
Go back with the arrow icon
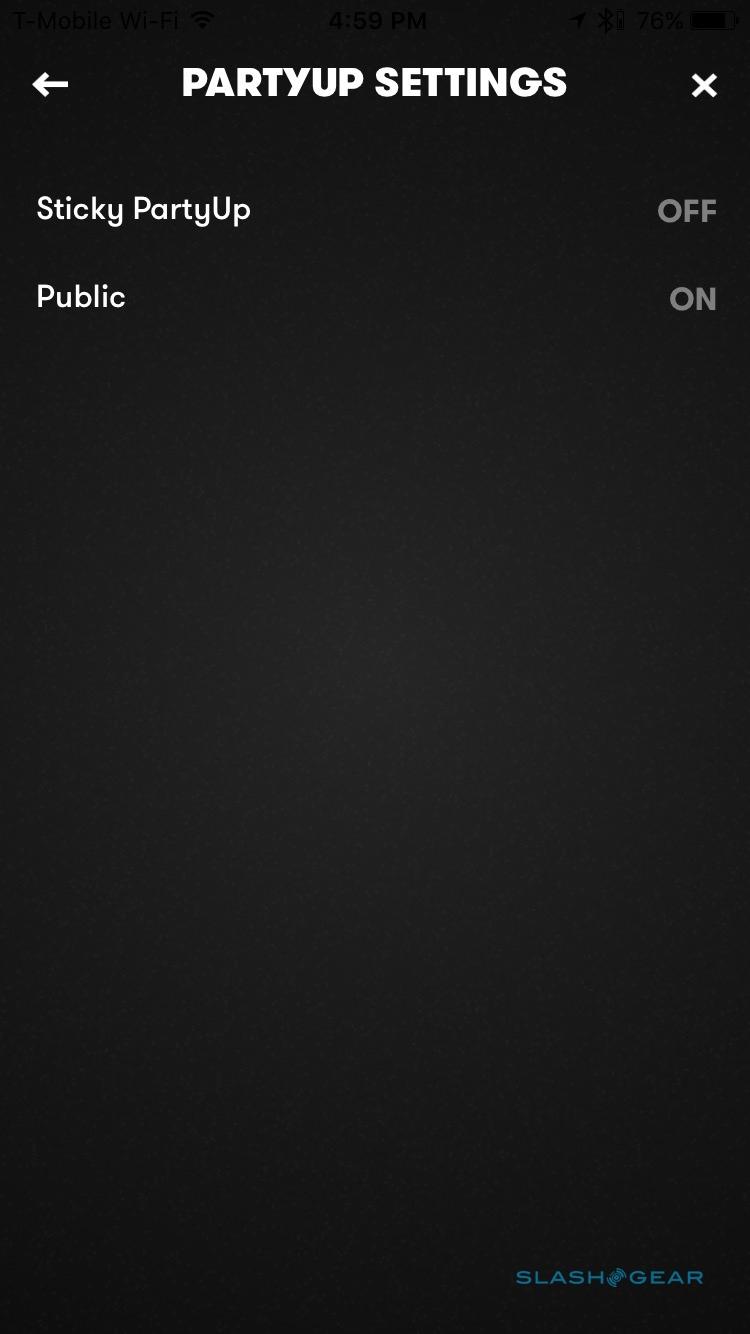50,85
